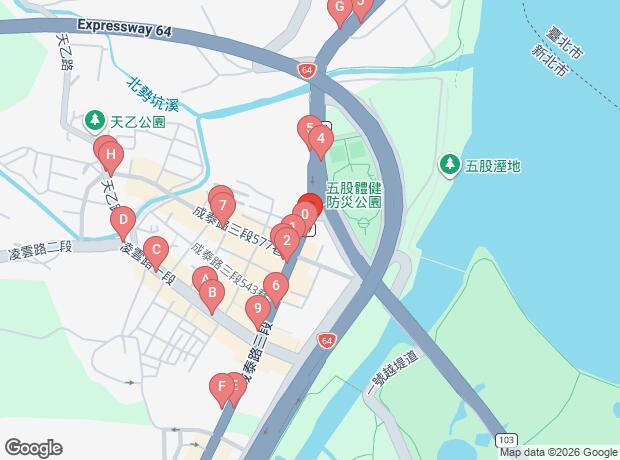Viewport: 620px width, 460px height.
Task: Select map marker H
Action: [112, 156]
